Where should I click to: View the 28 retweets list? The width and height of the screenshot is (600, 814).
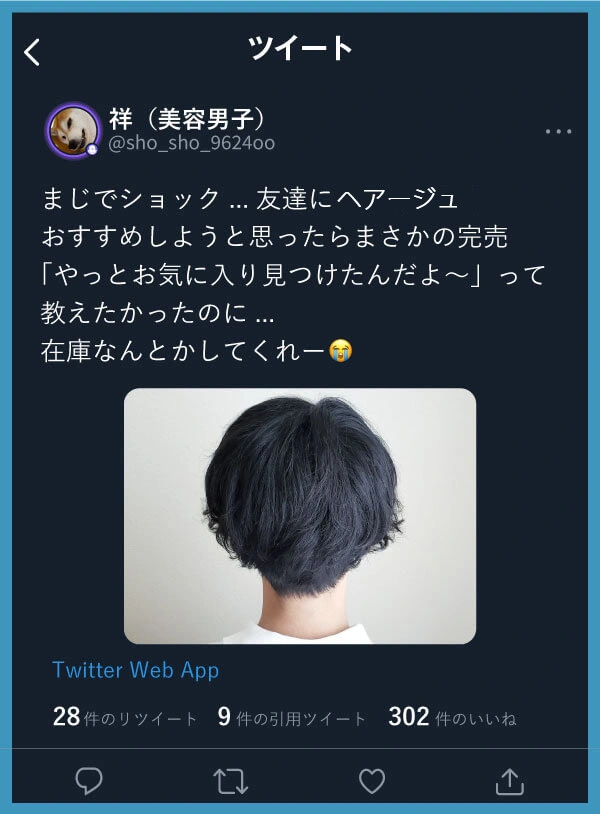point(125,717)
